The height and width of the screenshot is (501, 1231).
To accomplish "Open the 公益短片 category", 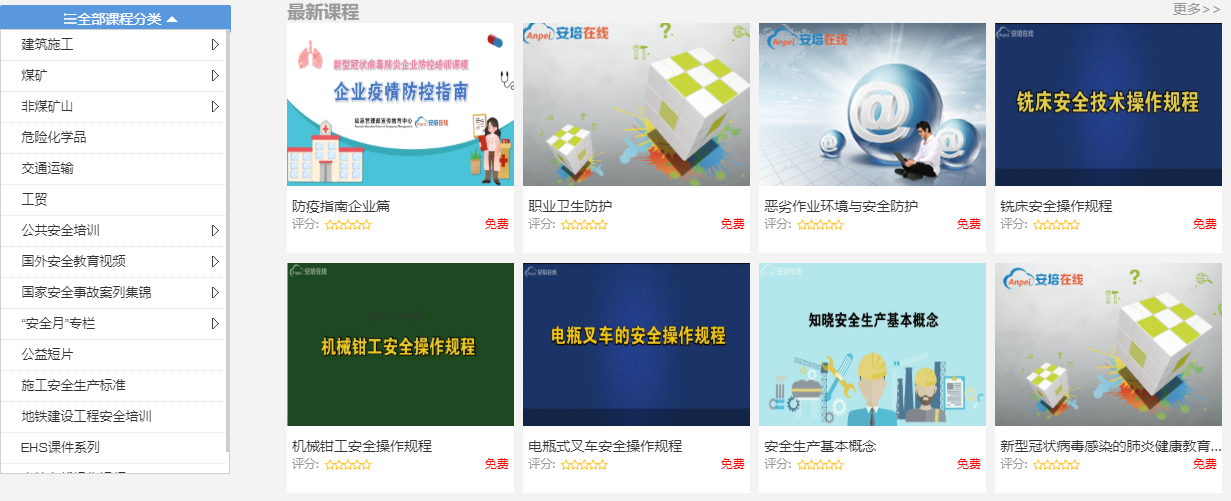I will (48, 354).
